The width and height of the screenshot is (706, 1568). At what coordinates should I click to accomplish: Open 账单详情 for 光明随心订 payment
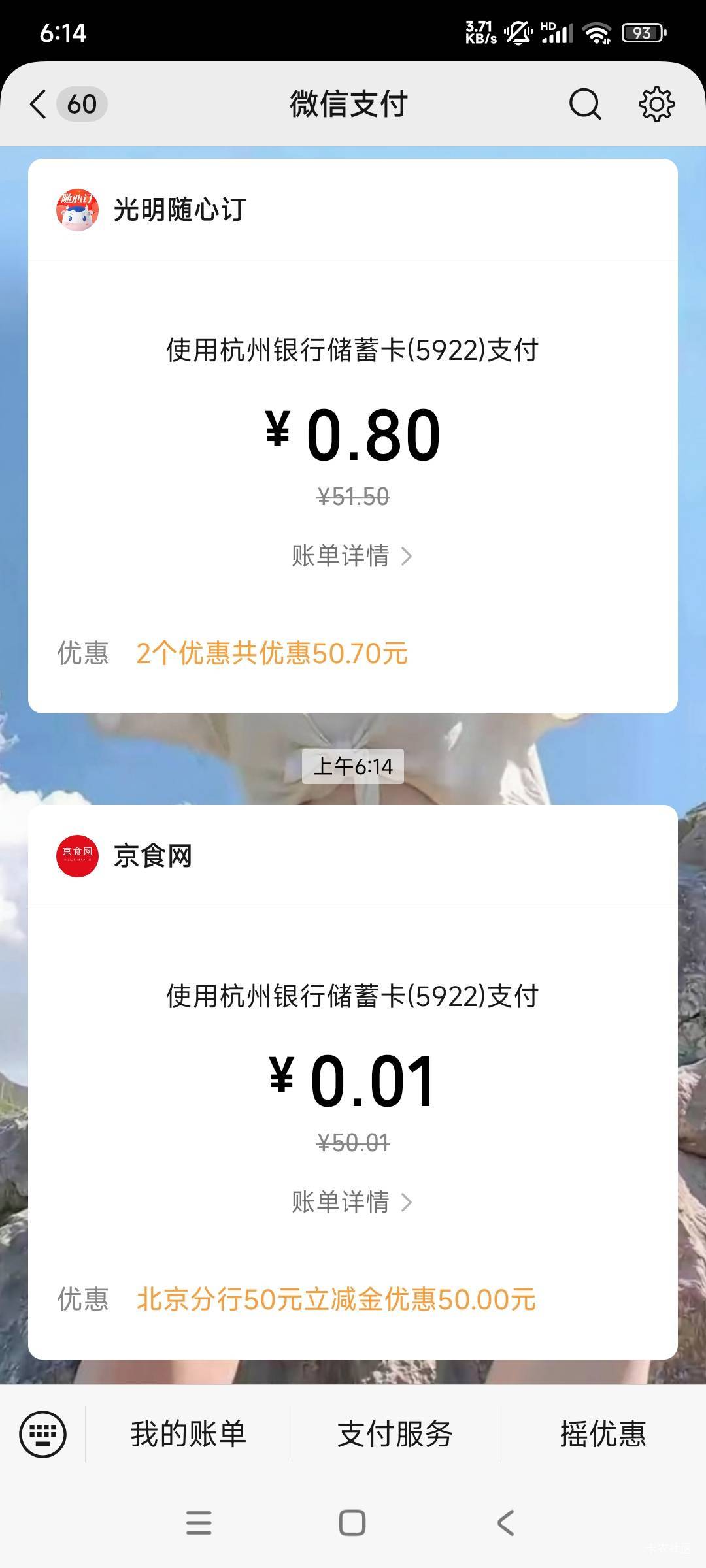pyautogui.click(x=352, y=556)
